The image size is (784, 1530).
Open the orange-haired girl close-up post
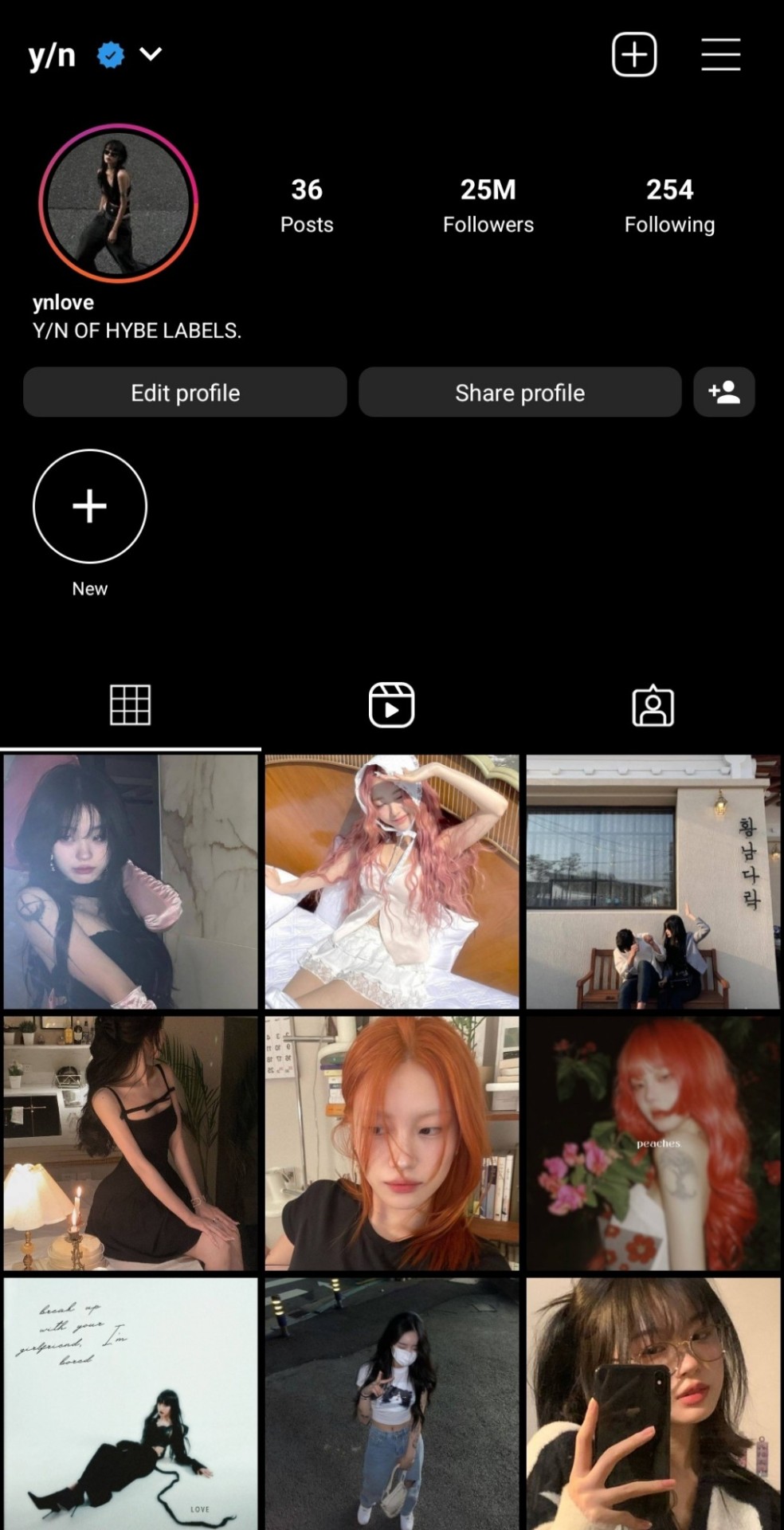click(391, 1143)
